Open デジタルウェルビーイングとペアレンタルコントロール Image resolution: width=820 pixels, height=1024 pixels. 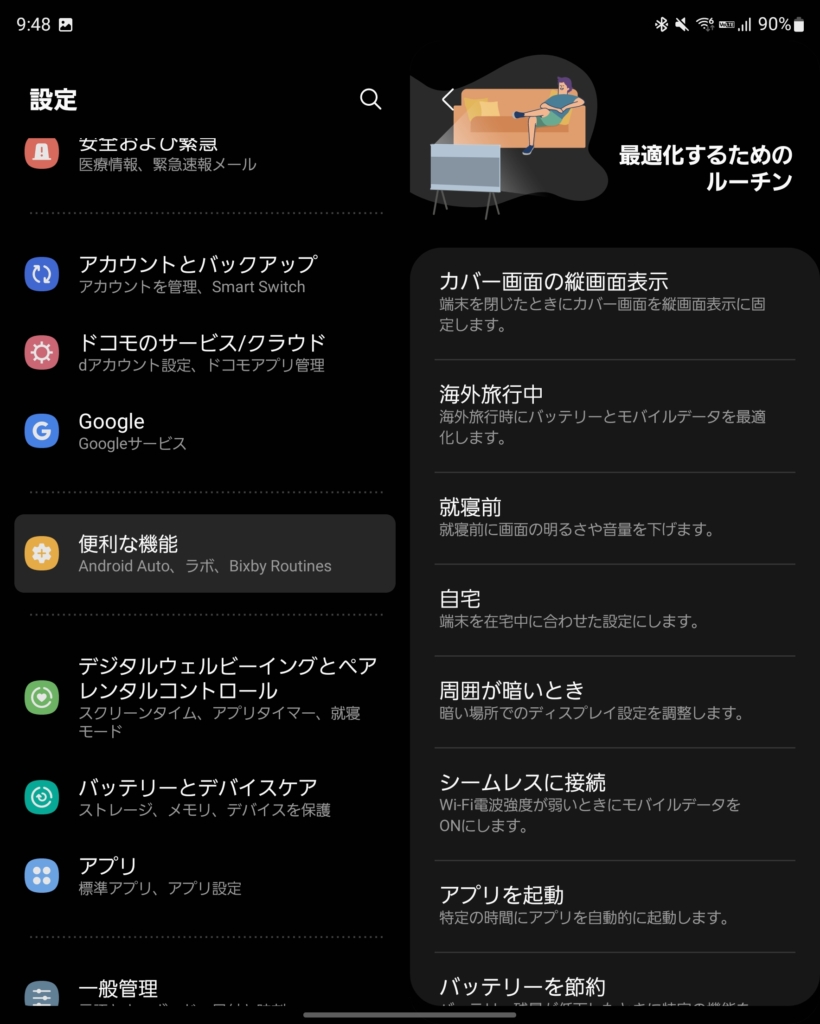point(205,696)
